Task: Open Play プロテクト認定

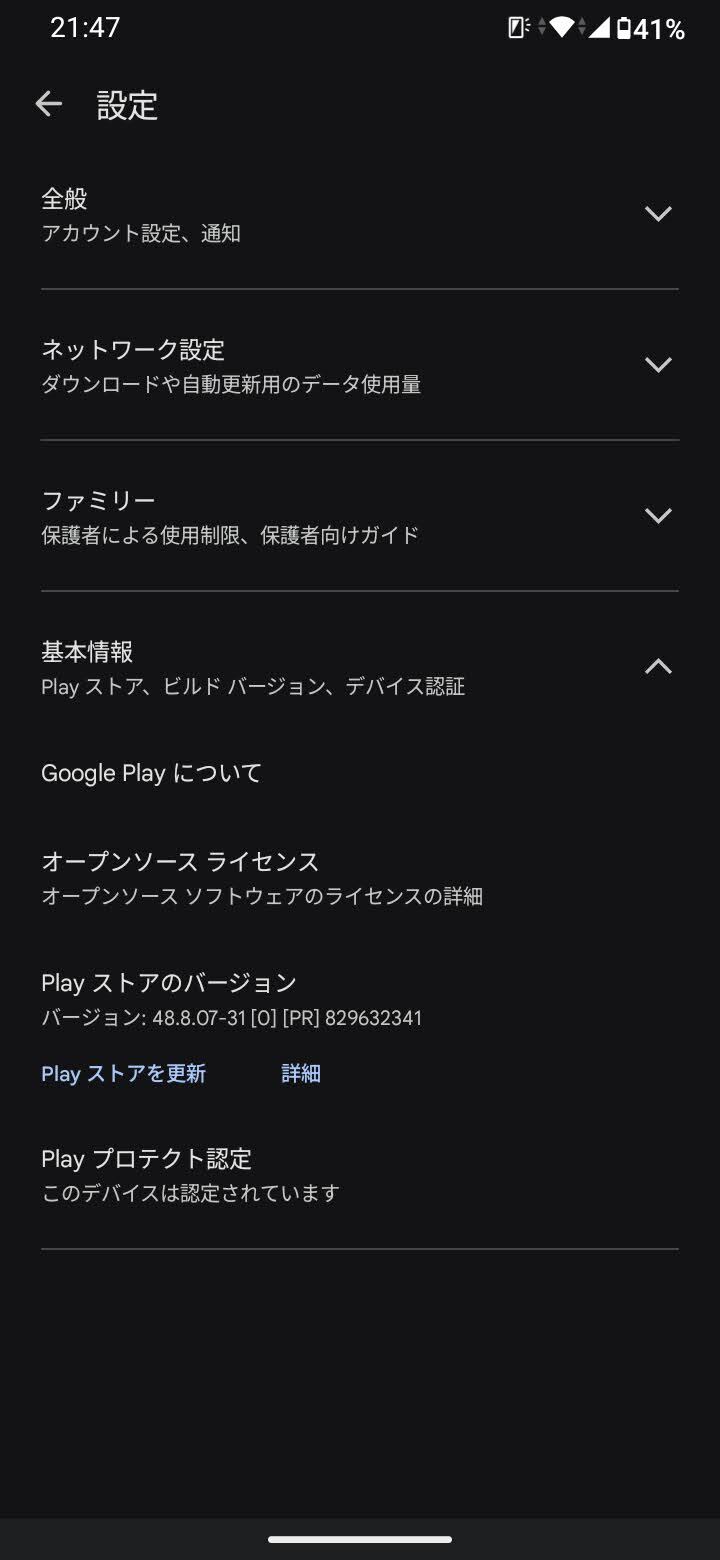Action: point(360,1175)
